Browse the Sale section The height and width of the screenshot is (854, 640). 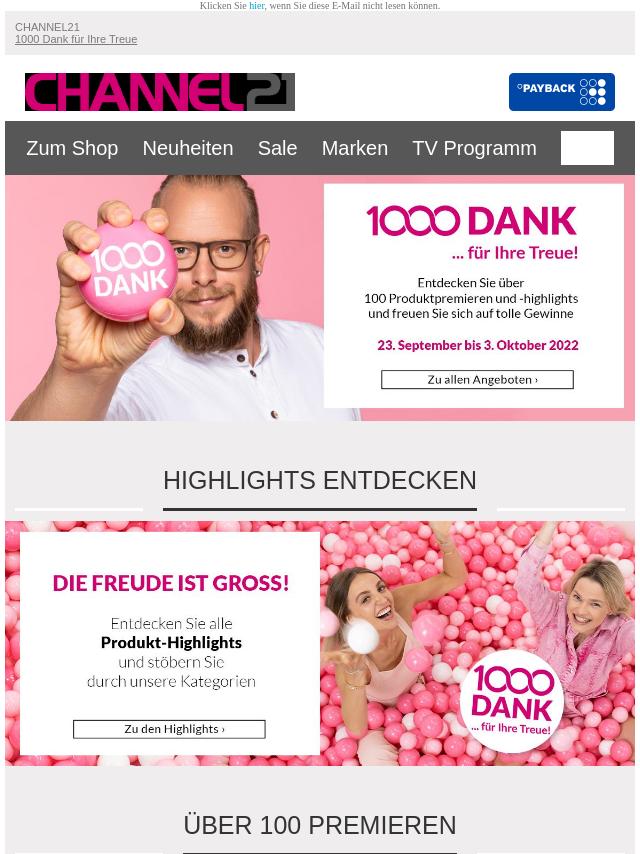click(x=277, y=148)
